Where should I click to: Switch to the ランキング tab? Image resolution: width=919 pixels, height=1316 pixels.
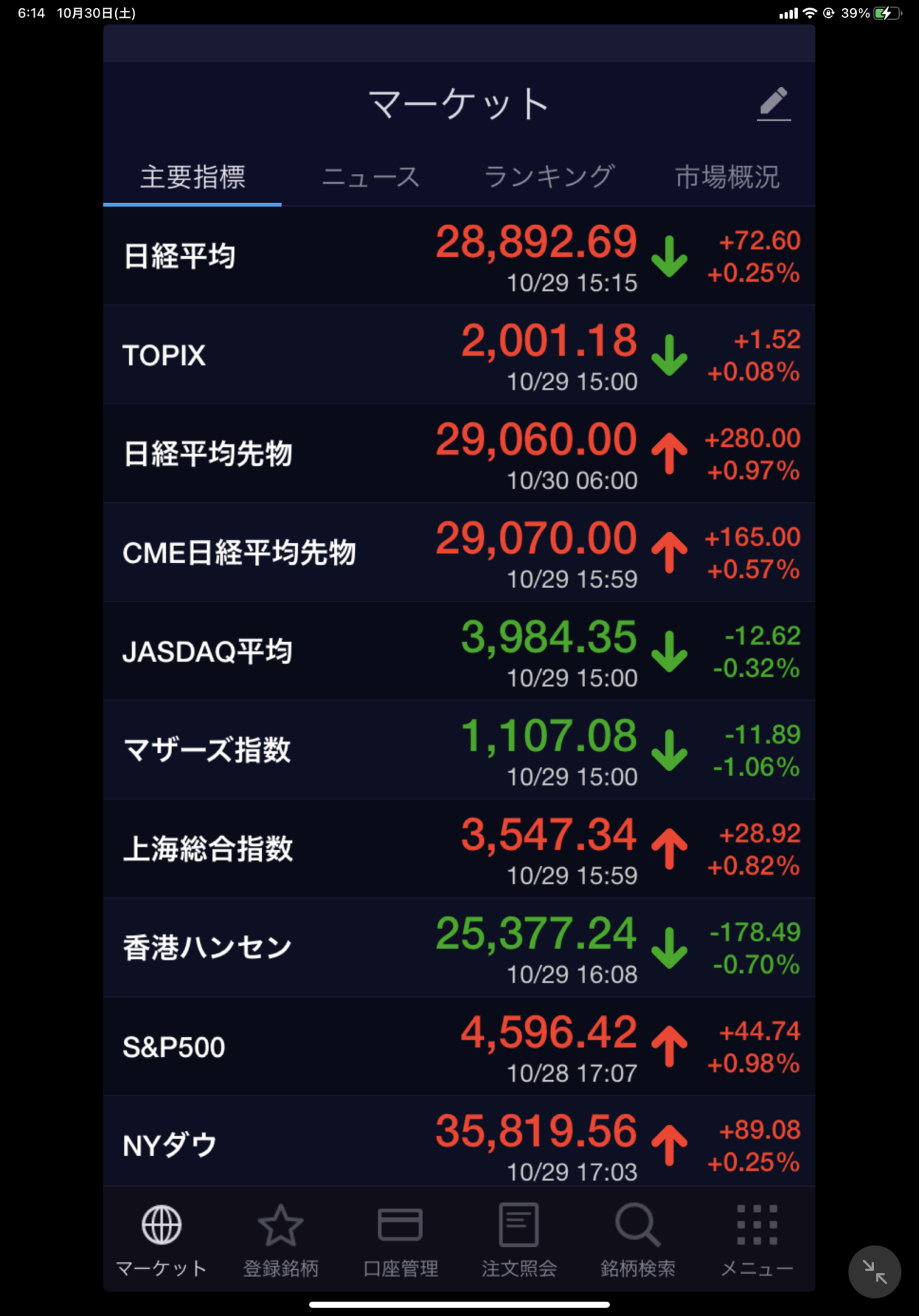[549, 177]
